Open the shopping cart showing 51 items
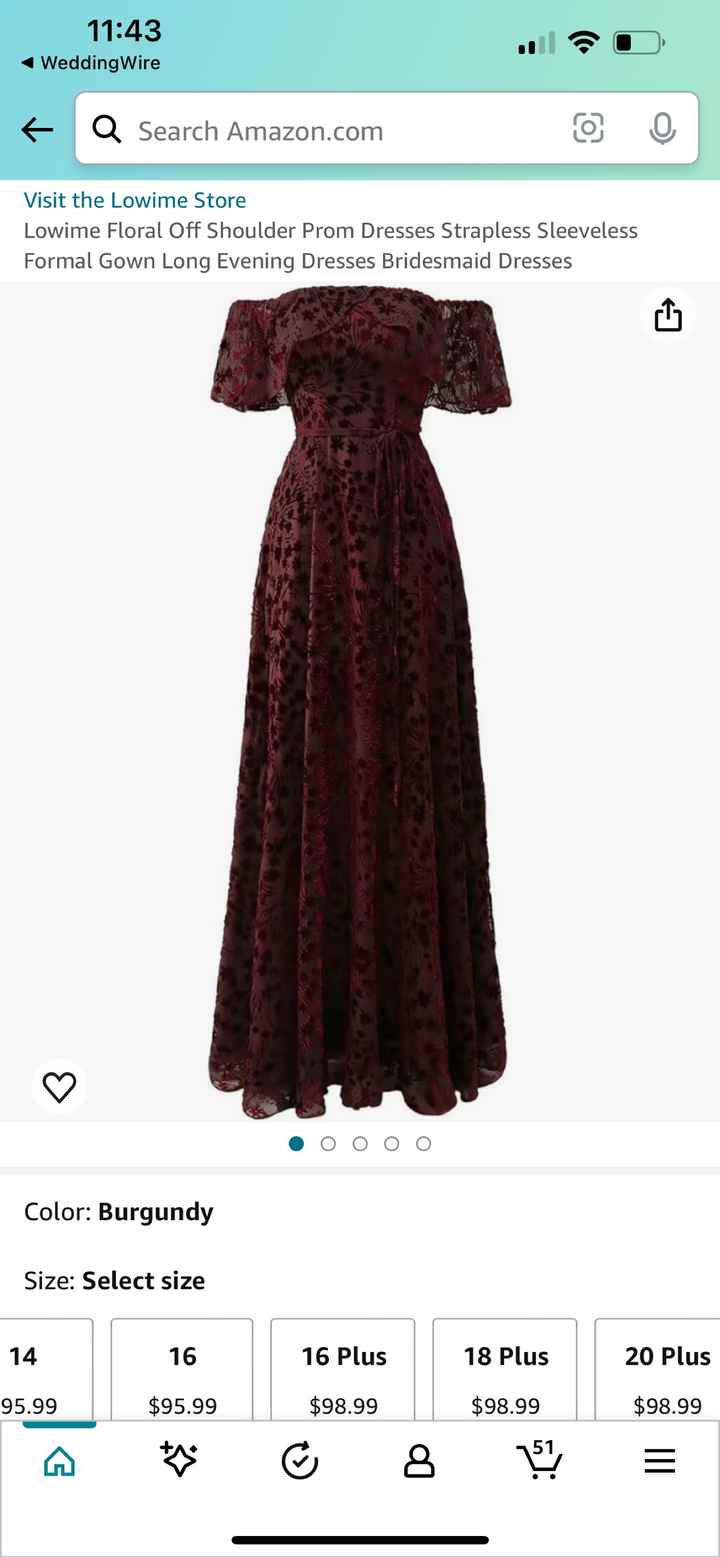This screenshot has height=1557, width=720. pos(540,1460)
